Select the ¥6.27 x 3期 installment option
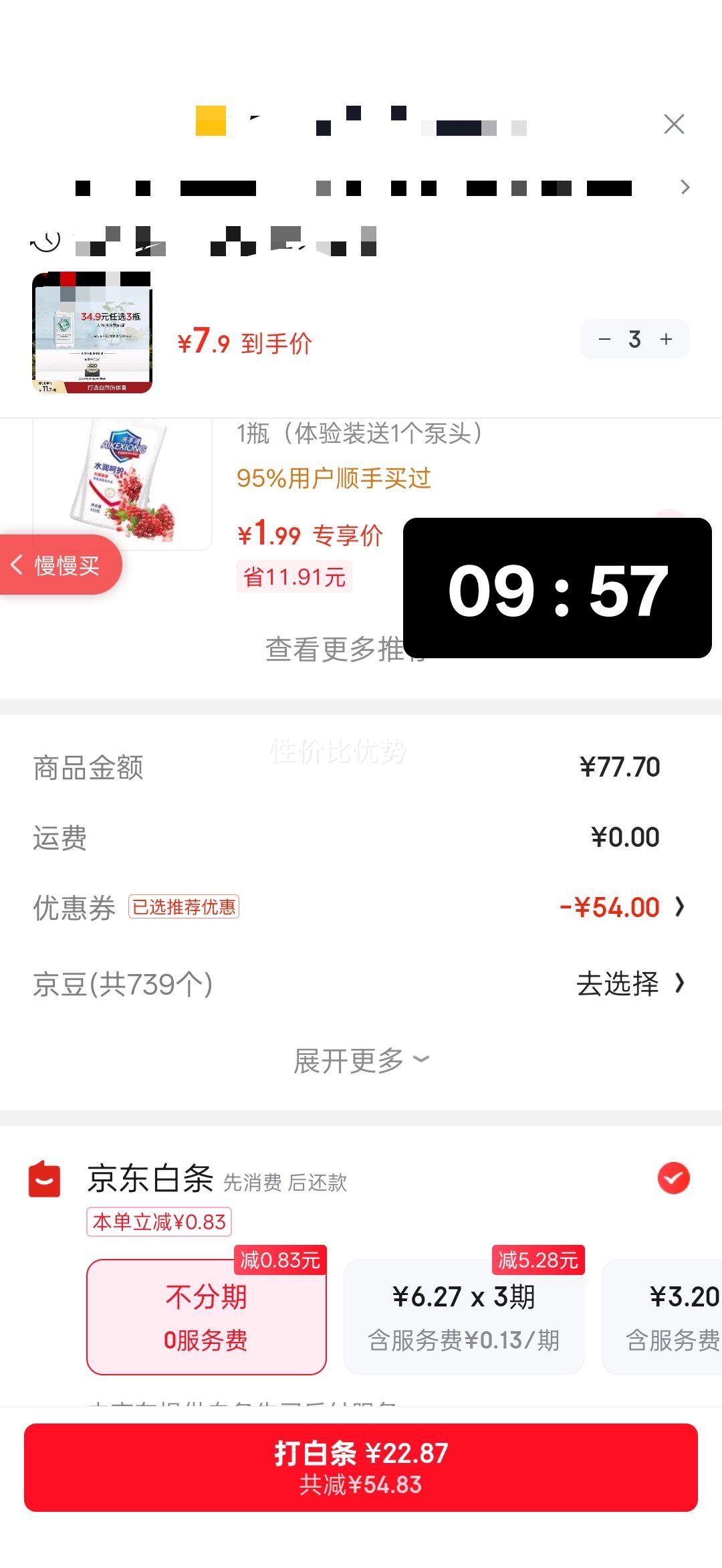 click(464, 1313)
